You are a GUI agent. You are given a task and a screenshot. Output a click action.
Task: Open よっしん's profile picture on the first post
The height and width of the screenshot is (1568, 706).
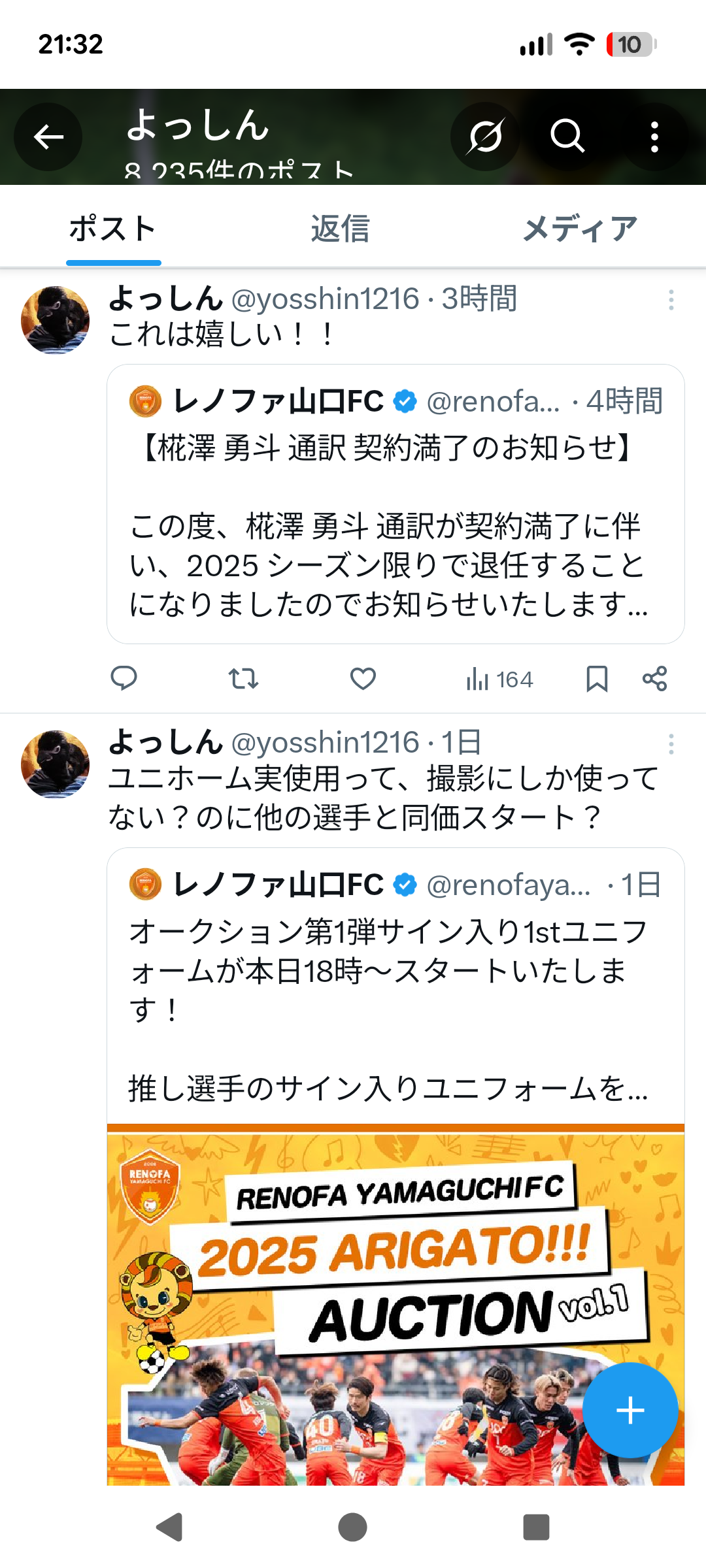[x=56, y=320]
